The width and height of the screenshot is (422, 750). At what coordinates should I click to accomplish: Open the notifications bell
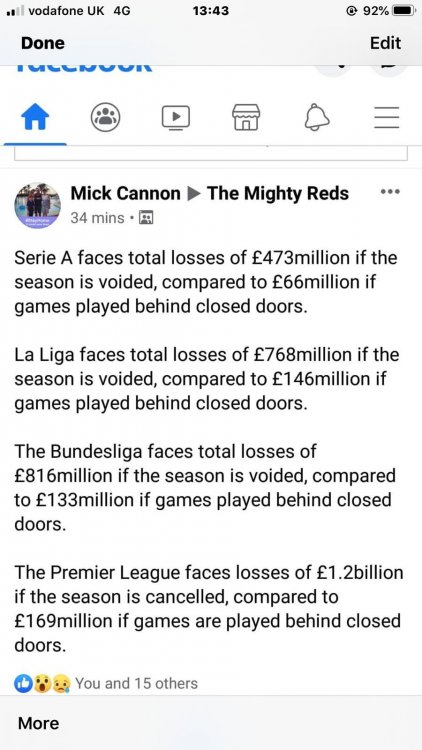(x=317, y=117)
